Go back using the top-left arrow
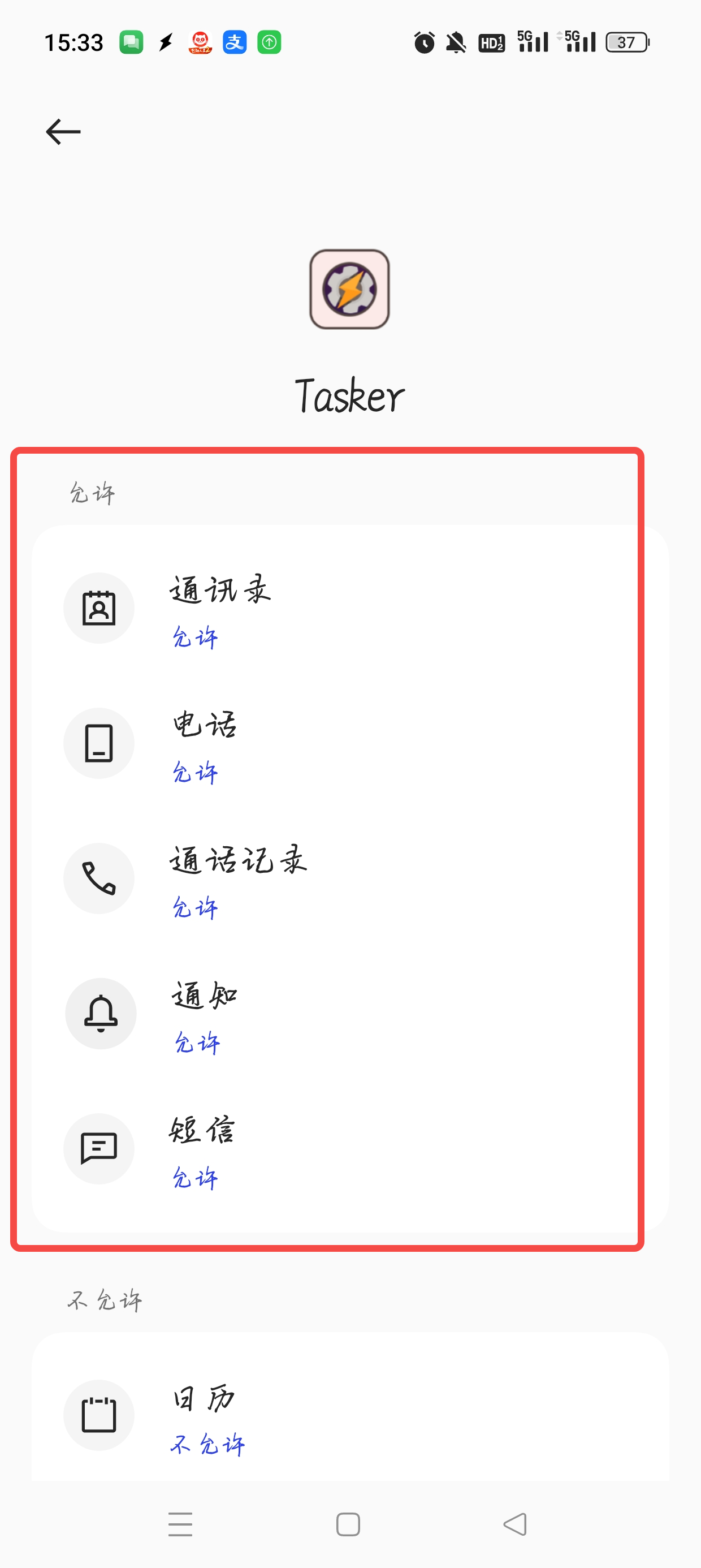The image size is (701, 1568). 63,131
